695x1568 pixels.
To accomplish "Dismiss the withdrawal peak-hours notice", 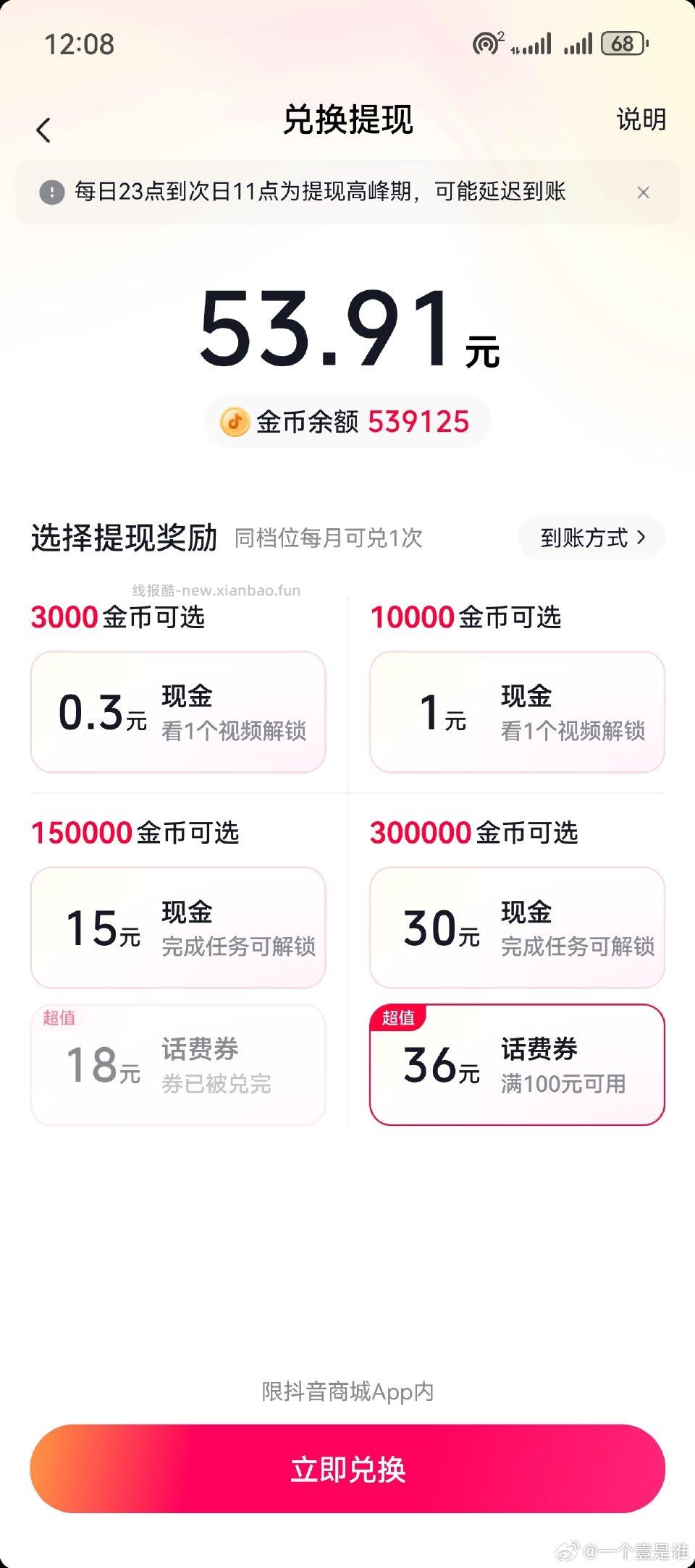I will [x=643, y=192].
